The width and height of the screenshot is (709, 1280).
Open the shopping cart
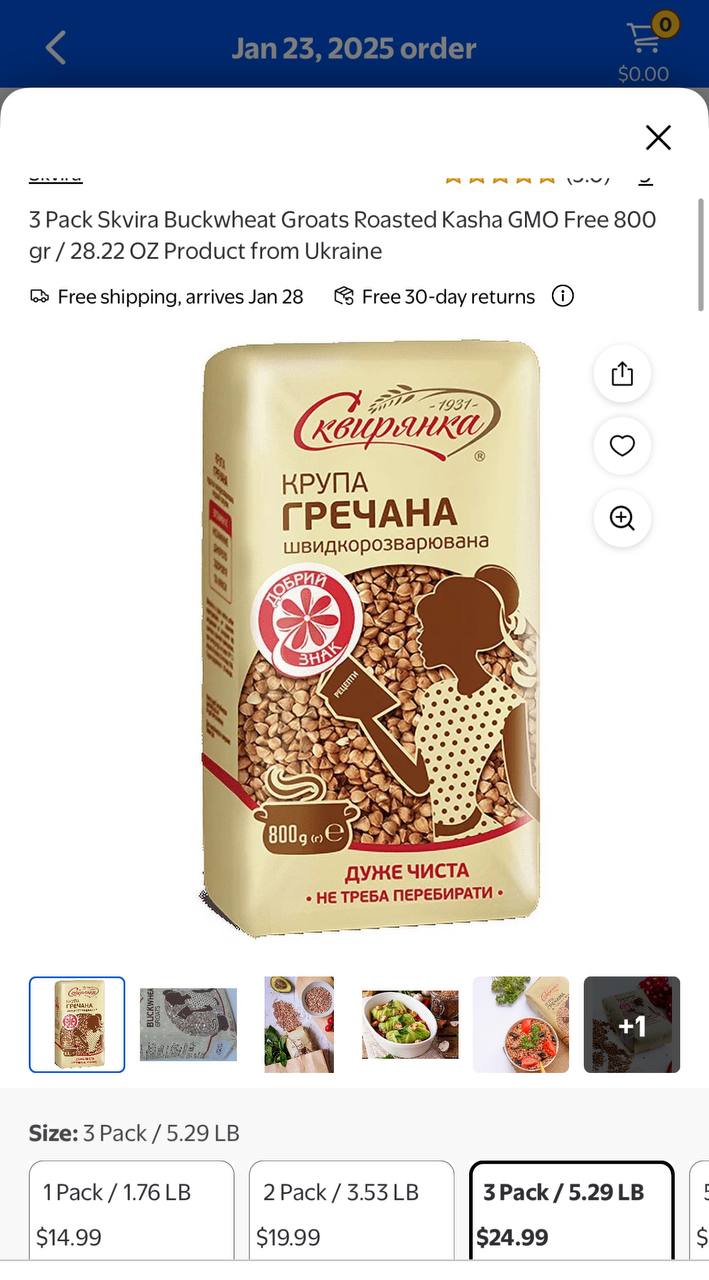coord(645,40)
